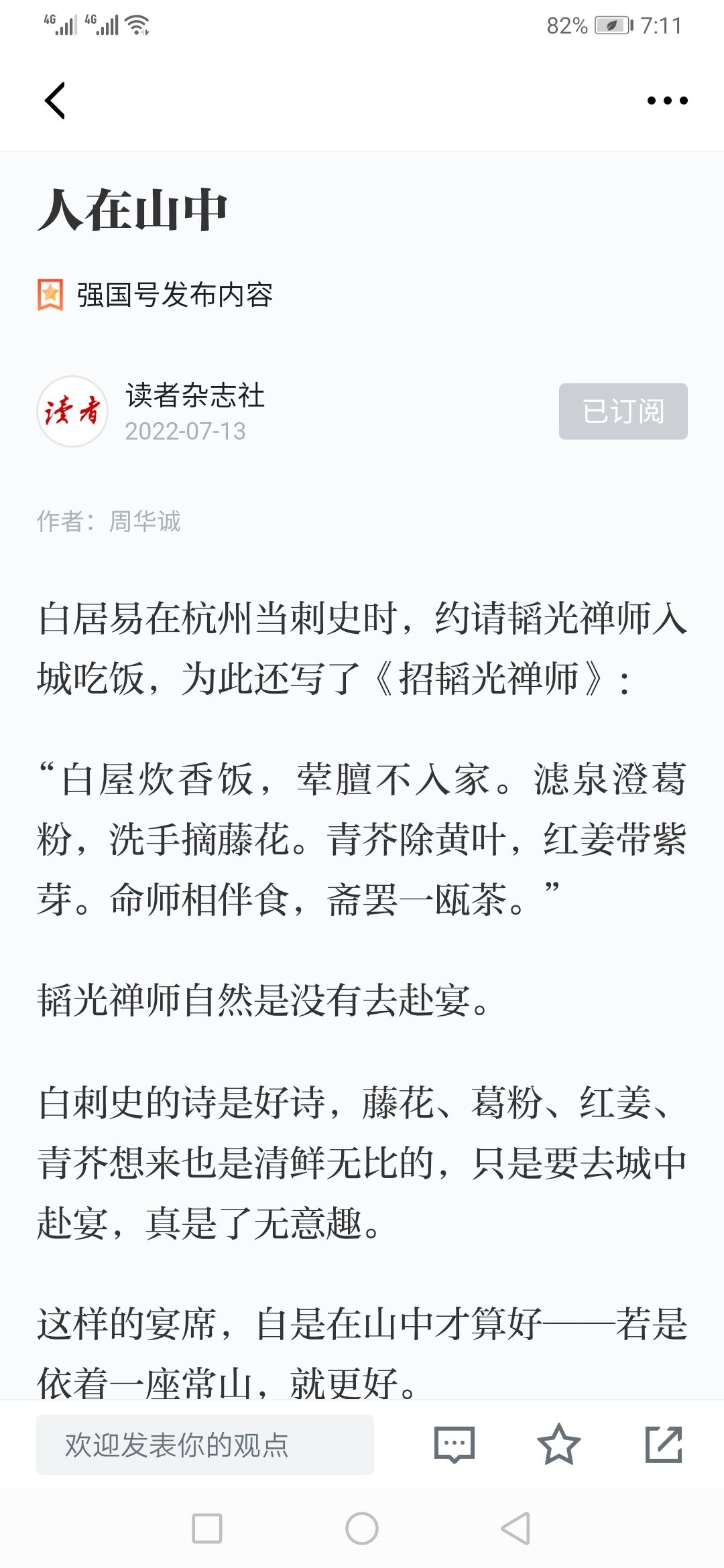Go back using the top-left arrow

click(55, 101)
